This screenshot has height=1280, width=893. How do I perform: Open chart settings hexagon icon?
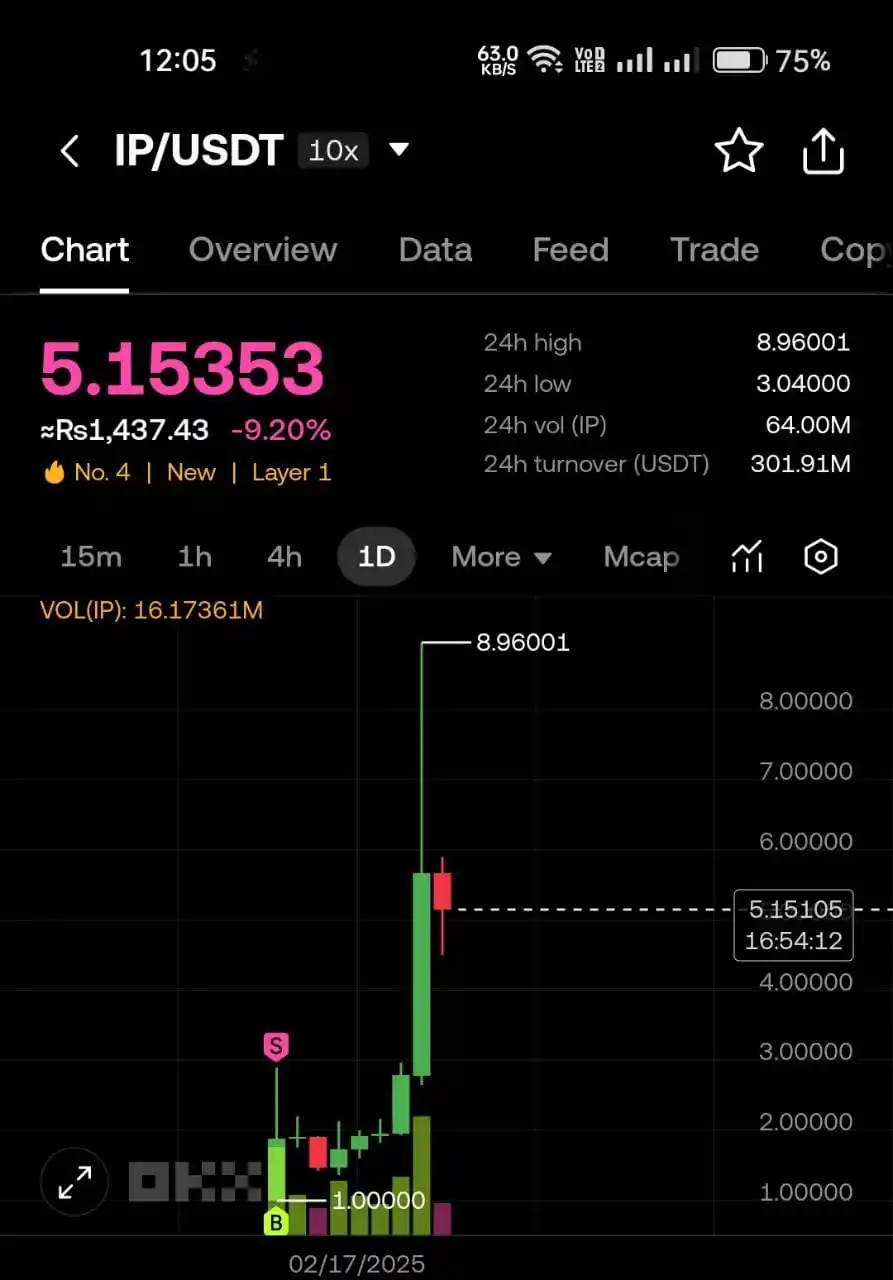coord(820,557)
